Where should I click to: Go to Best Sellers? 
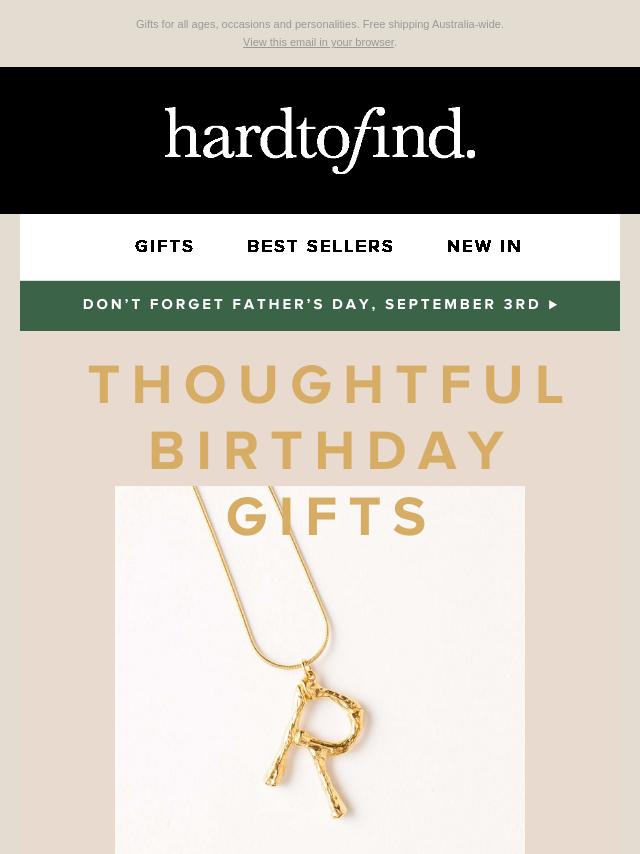[320, 246]
